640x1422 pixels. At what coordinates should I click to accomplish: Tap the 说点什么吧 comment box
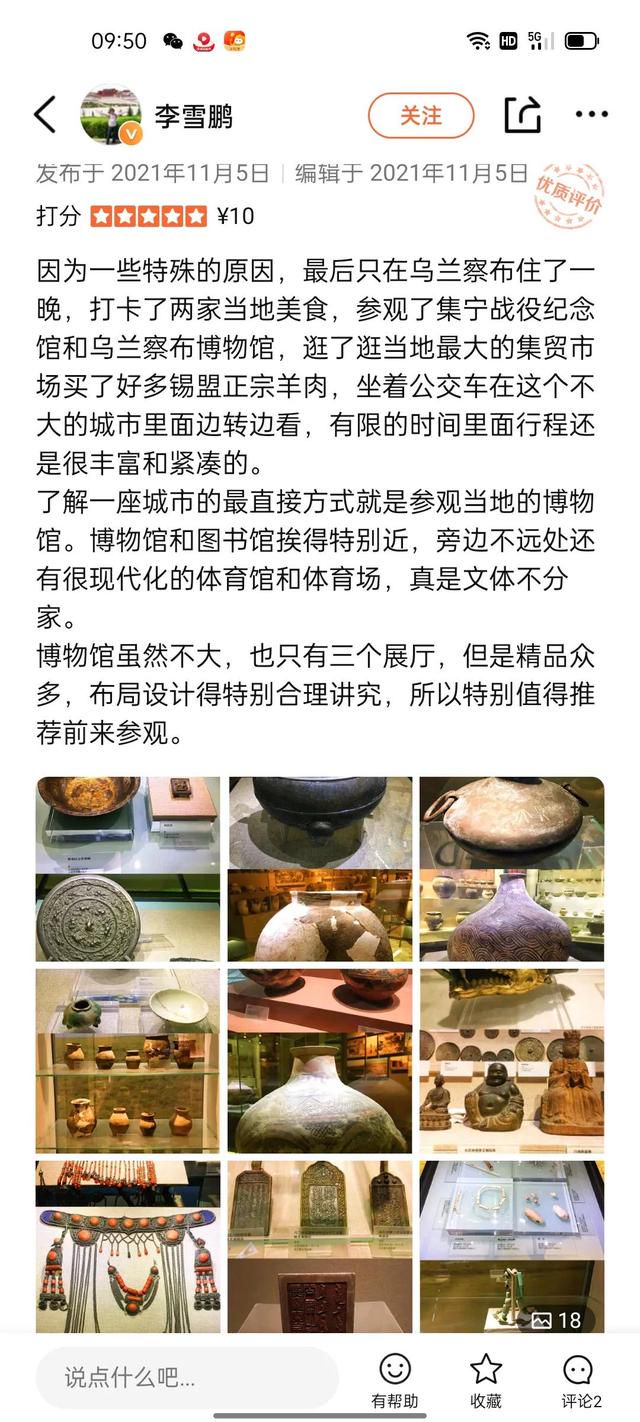[x=187, y=1377]
